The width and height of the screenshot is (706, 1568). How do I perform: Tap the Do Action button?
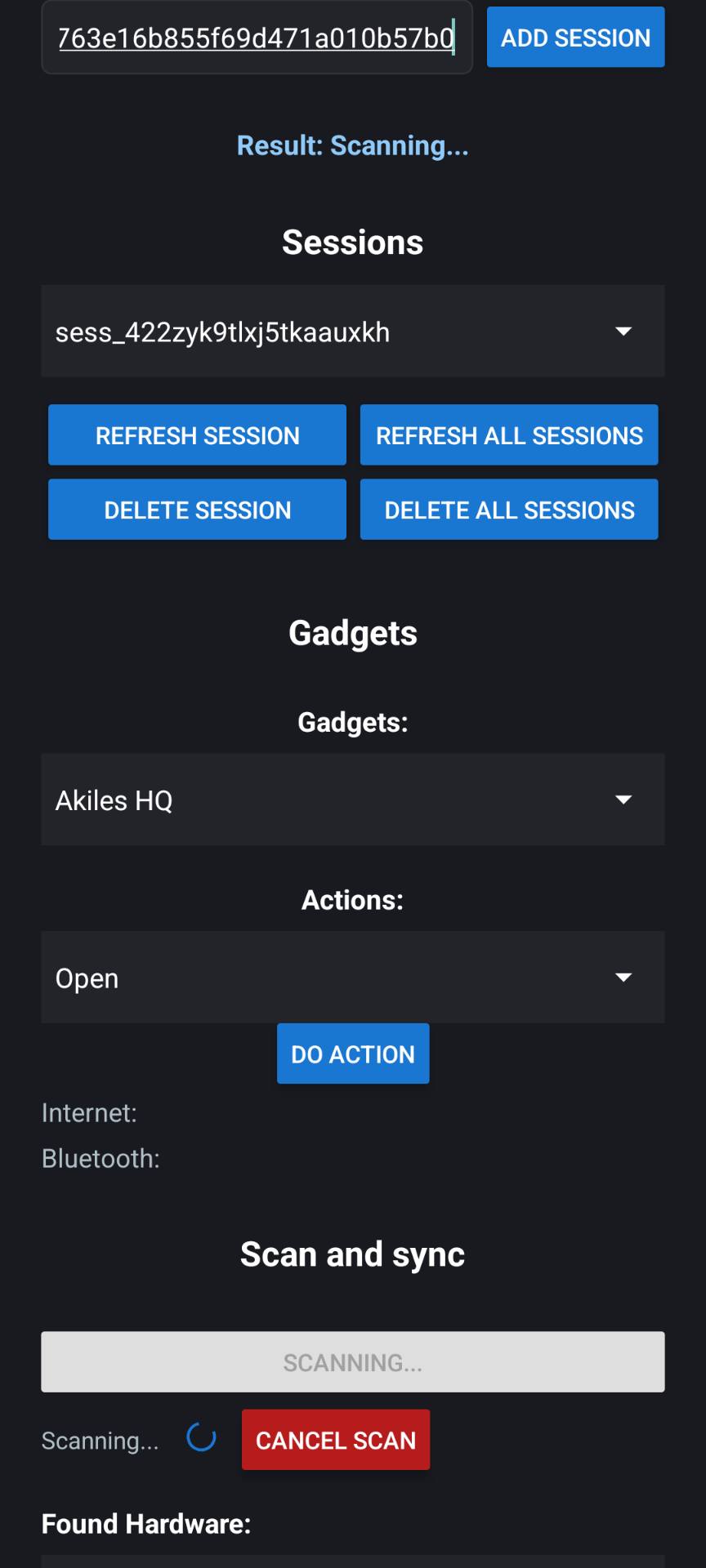[353, 1054]
